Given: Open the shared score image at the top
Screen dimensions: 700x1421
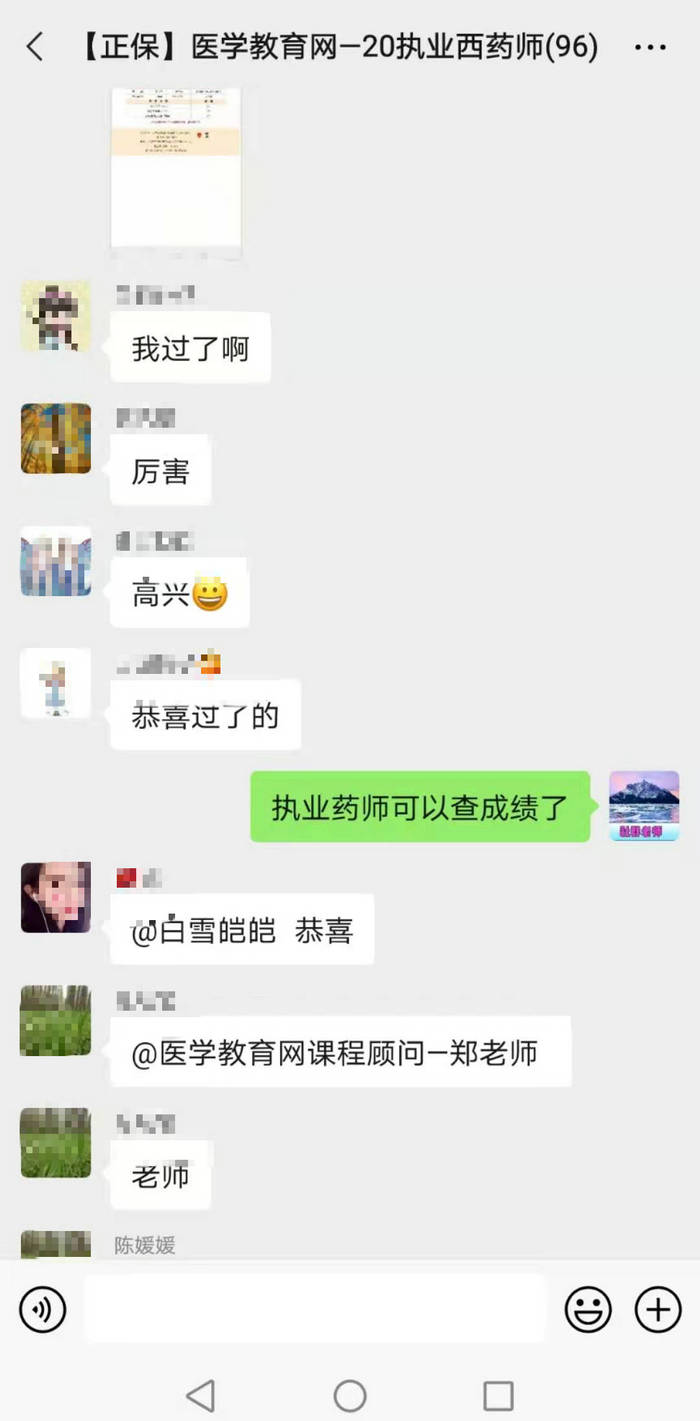Looking at the screenshot, I should click(176, 170).
